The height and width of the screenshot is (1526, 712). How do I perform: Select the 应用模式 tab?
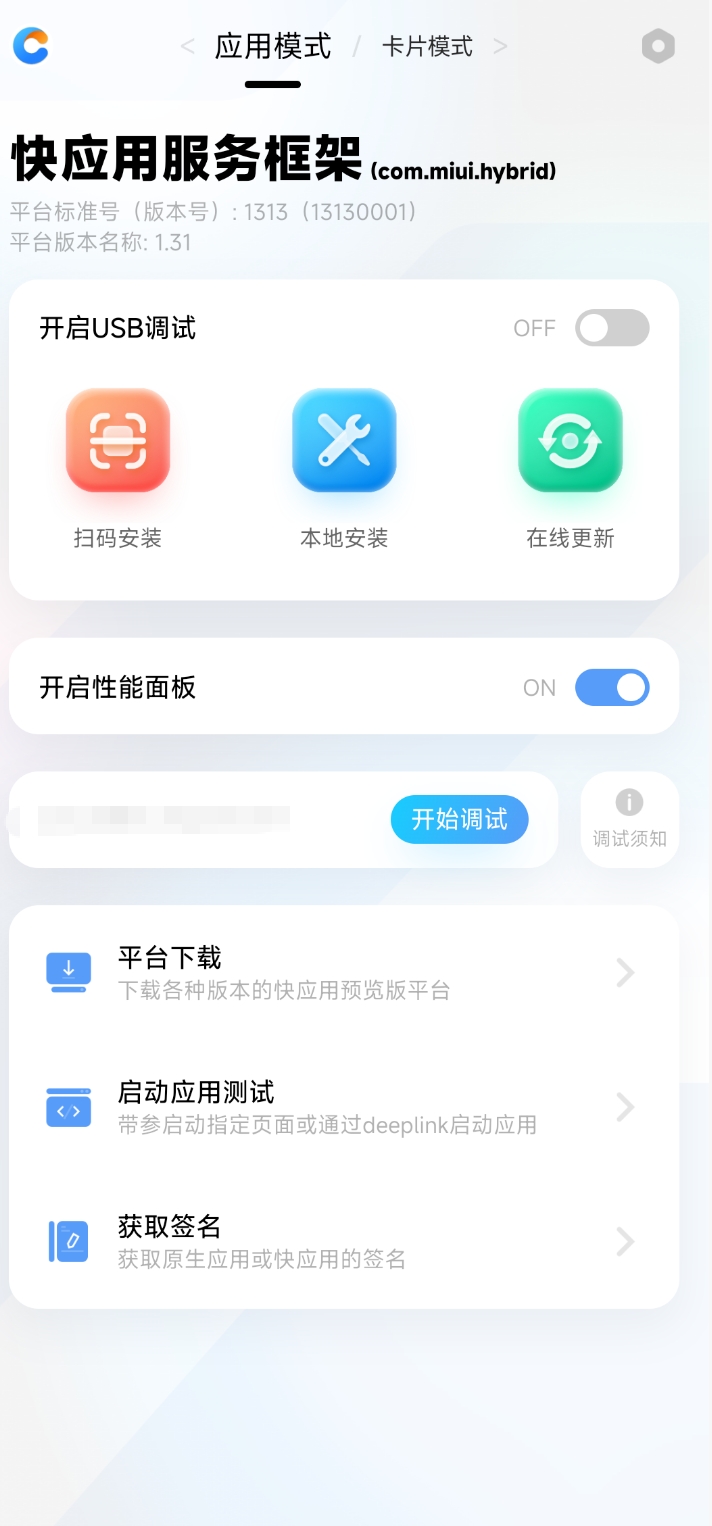(272, 46)
